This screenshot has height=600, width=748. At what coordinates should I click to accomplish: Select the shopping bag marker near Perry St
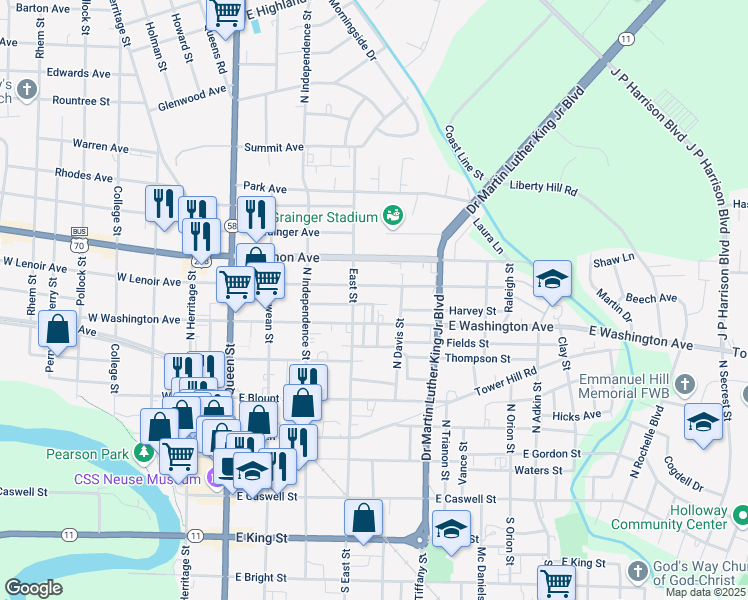(x=59, y=328)
